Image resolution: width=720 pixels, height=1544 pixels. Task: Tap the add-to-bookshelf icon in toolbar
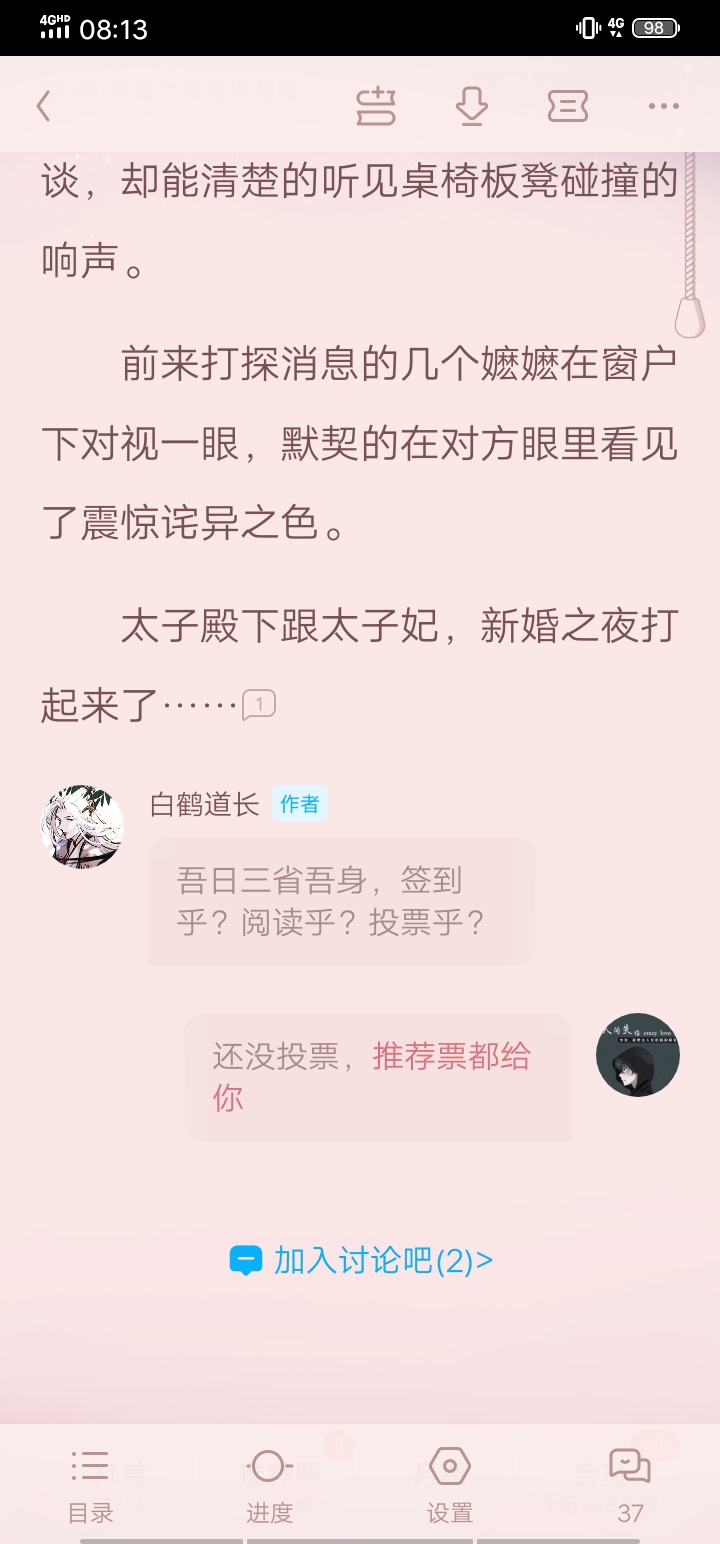(376, 106)
